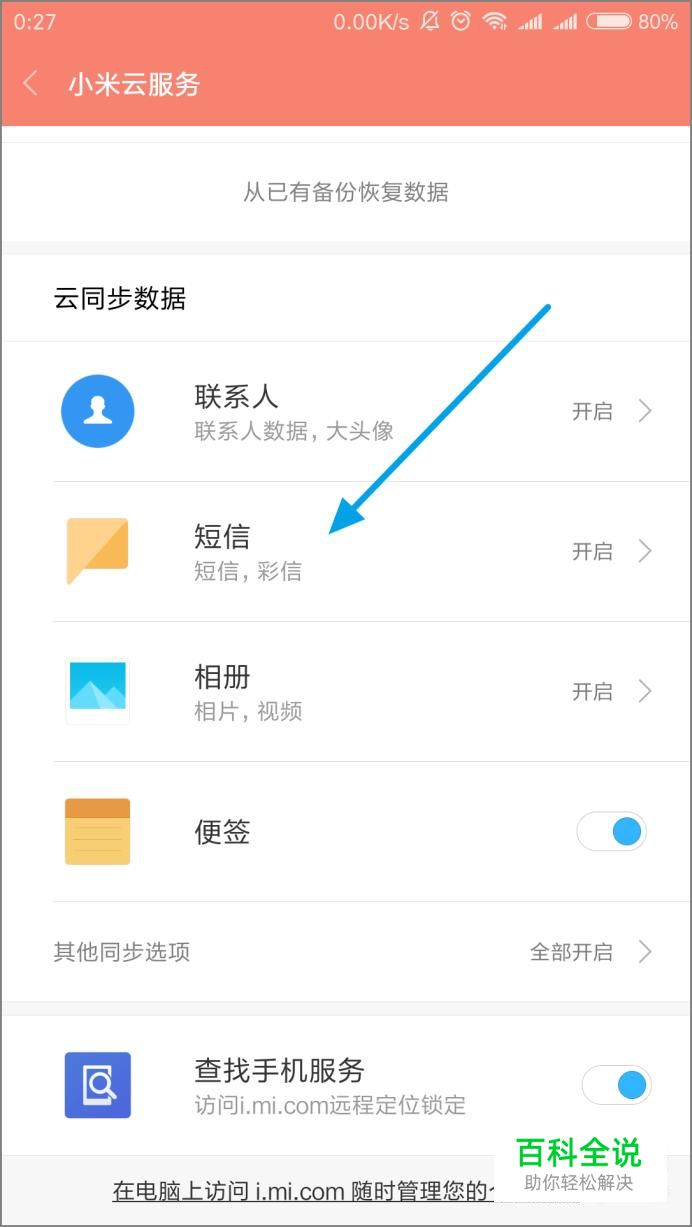
Task: Open 其他同步选项
Action: pyautogui.click(x=346, y=952)
